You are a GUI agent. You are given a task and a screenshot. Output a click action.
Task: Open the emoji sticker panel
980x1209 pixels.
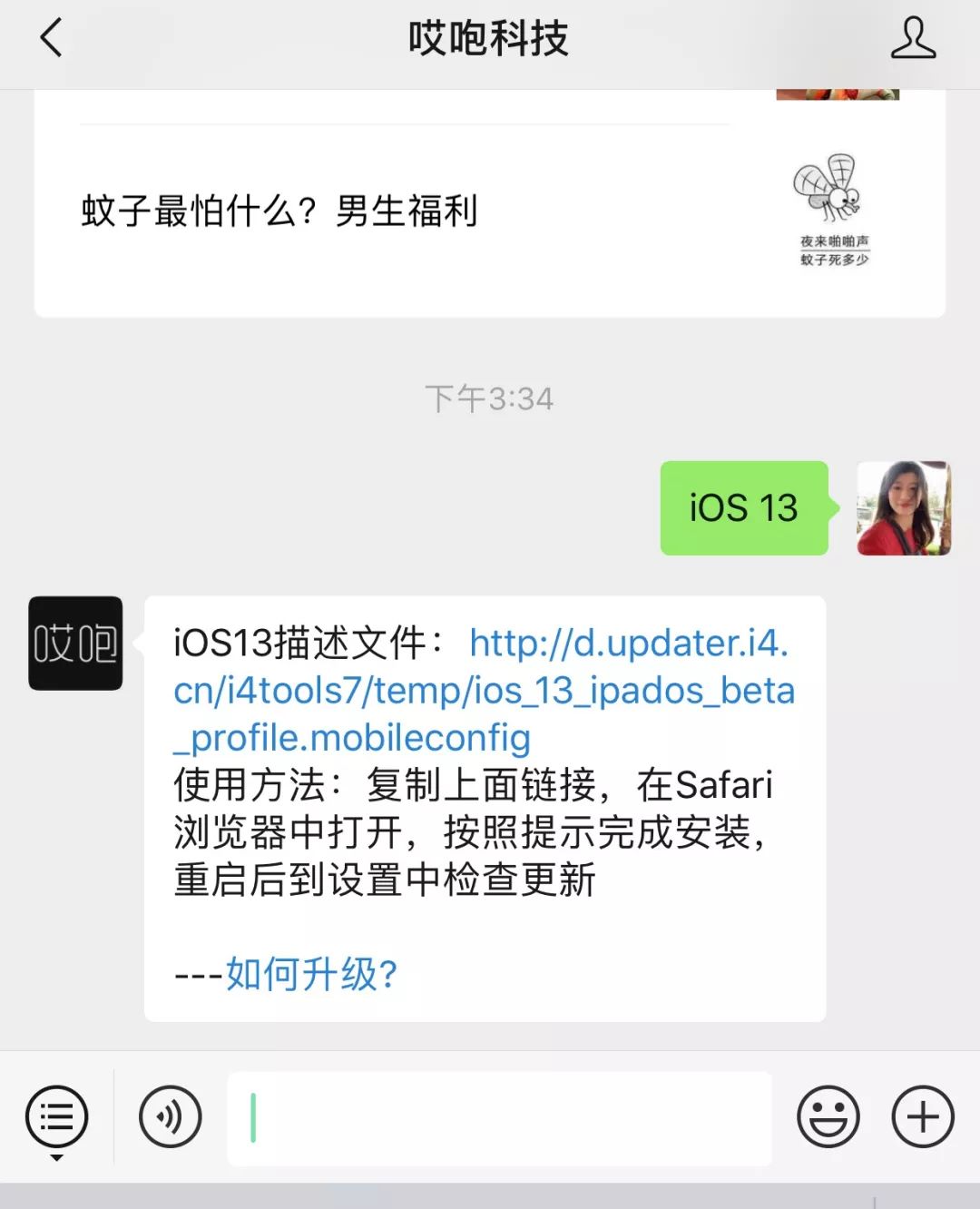pos(828,1117)
